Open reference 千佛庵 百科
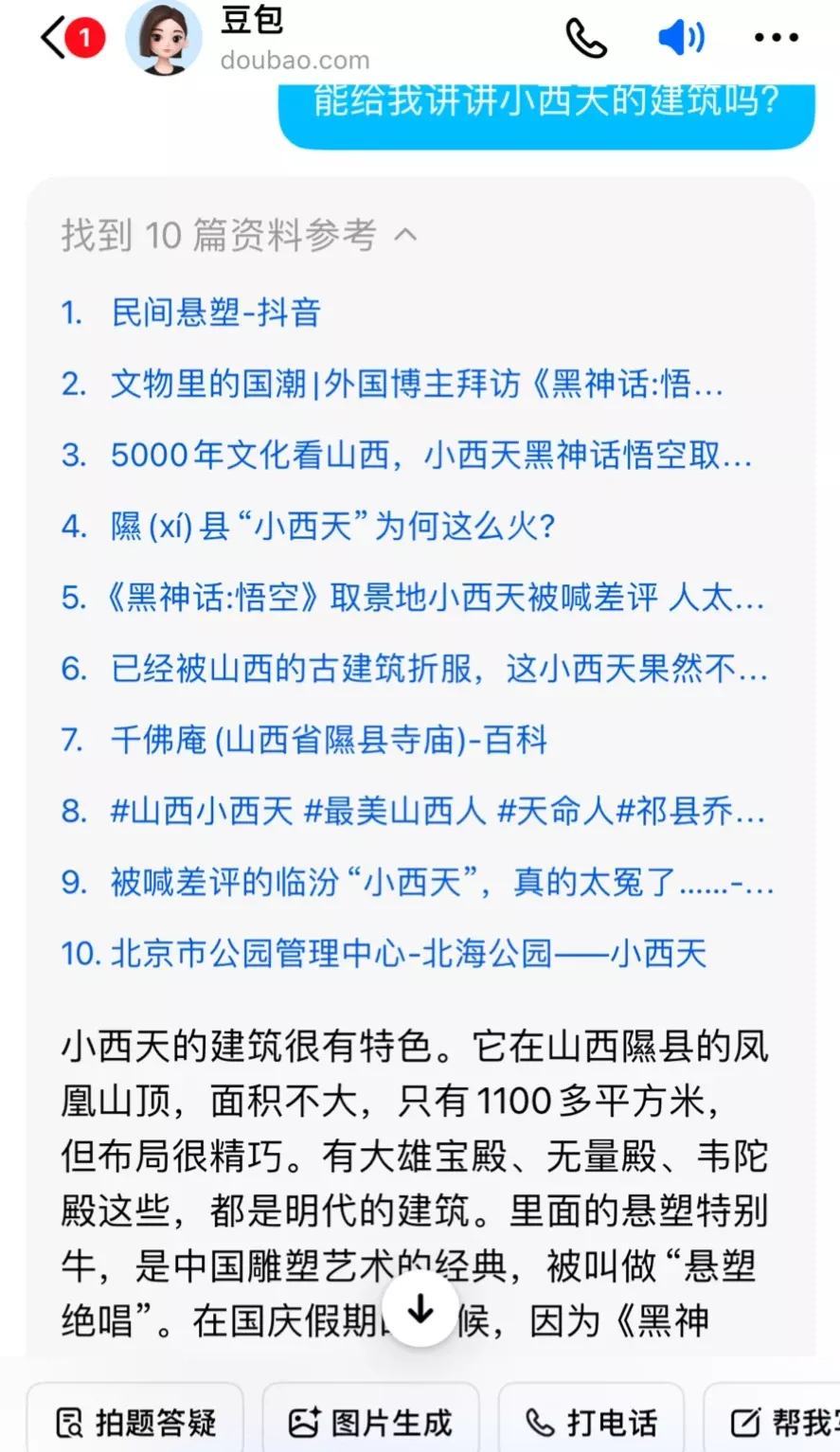840x1452 pixels. tap(329, 740)
